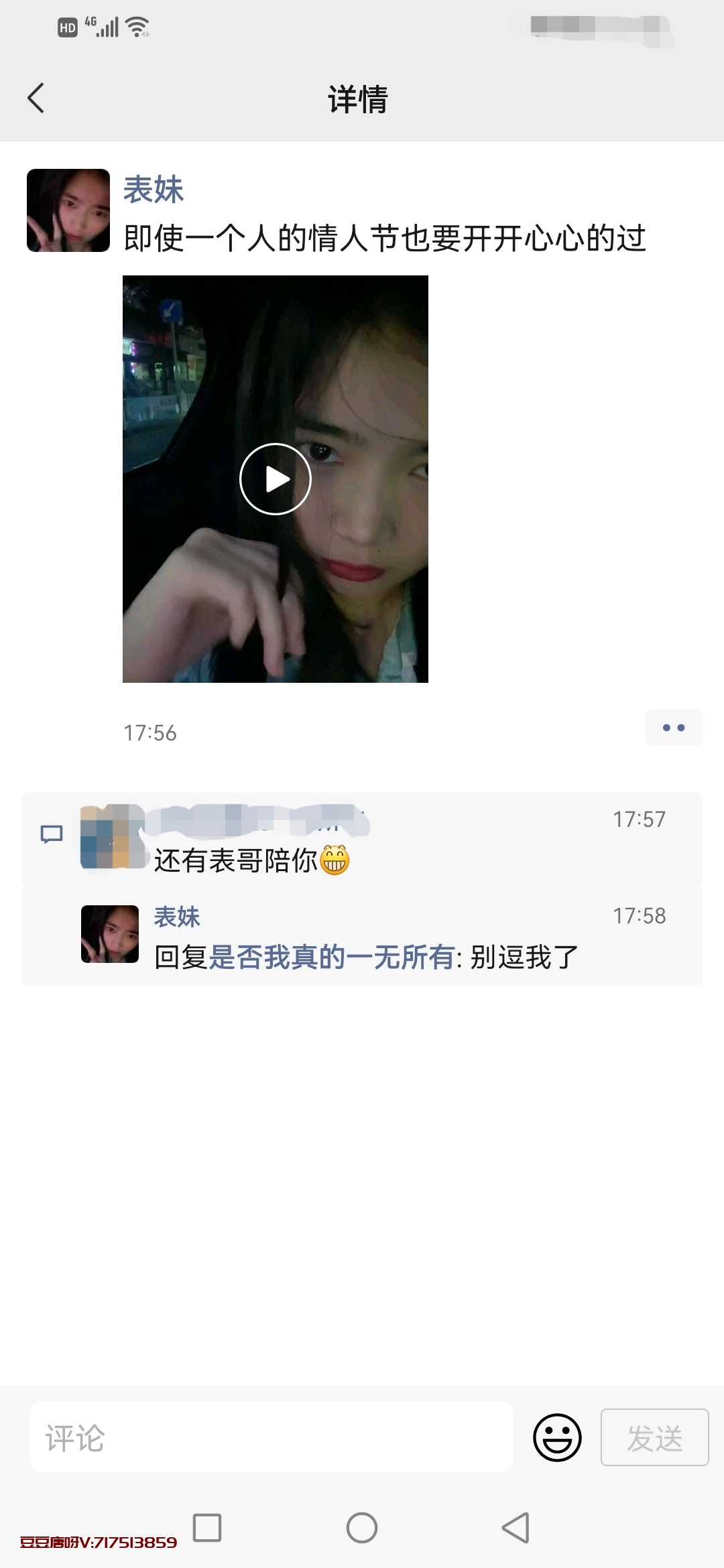724x1568 pixels.
Task: Go back from the 详情 page
Action: click(x=36, y=99)
